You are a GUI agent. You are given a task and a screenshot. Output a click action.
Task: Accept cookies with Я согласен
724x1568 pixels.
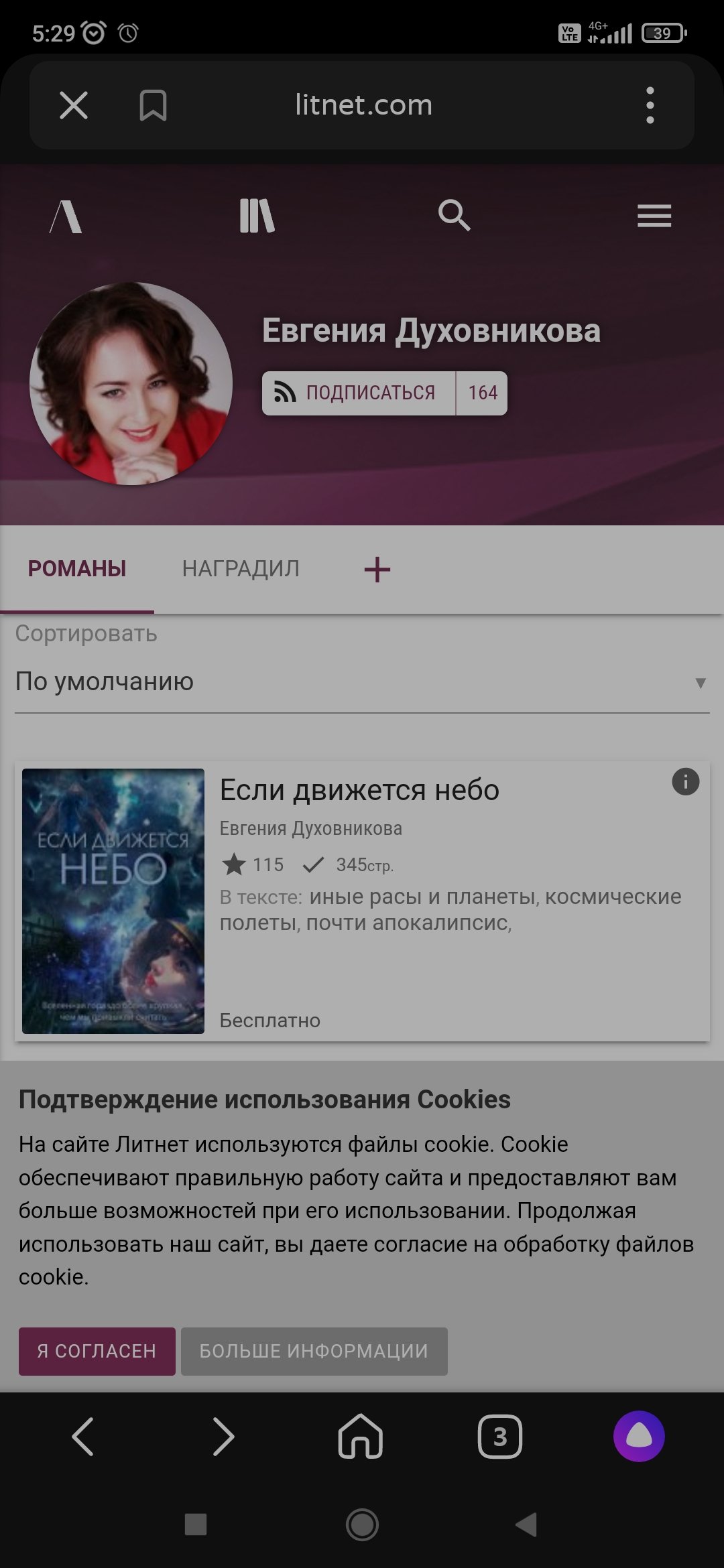[97, 1351]
